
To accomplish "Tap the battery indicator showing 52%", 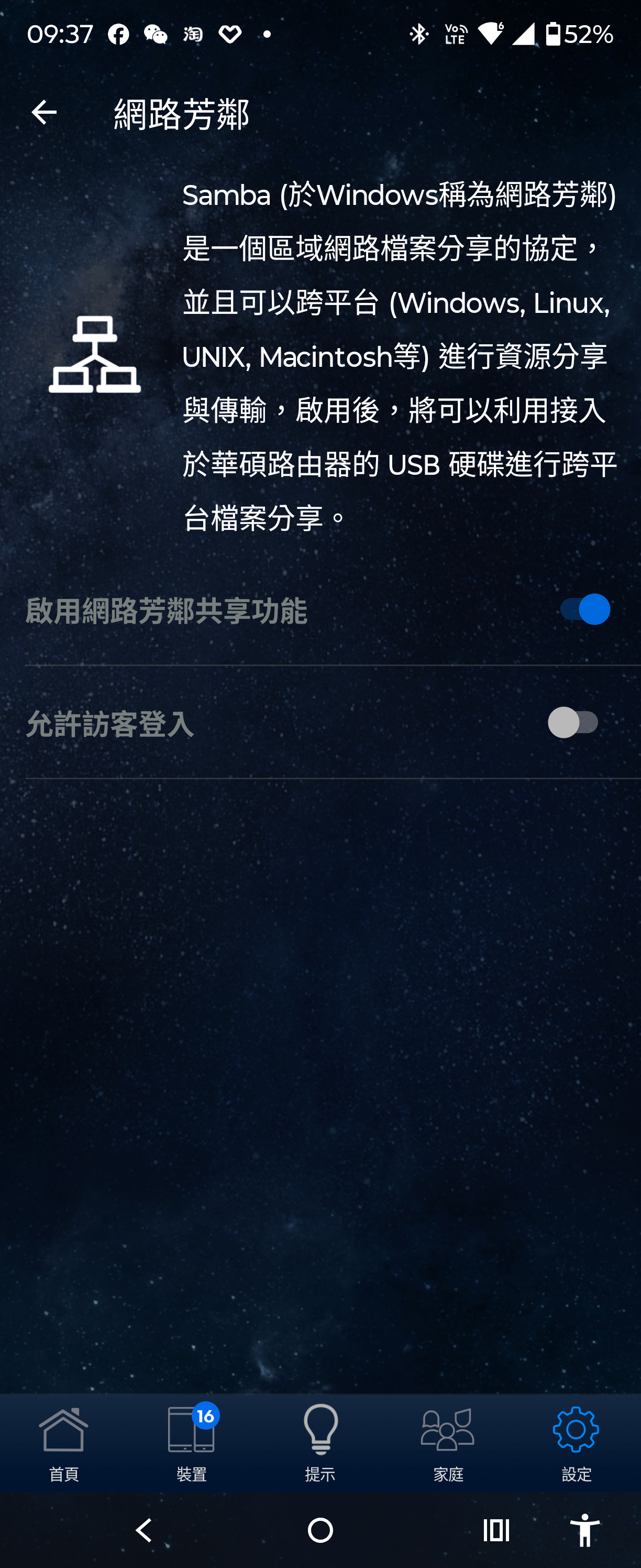I will coord(581,34).
